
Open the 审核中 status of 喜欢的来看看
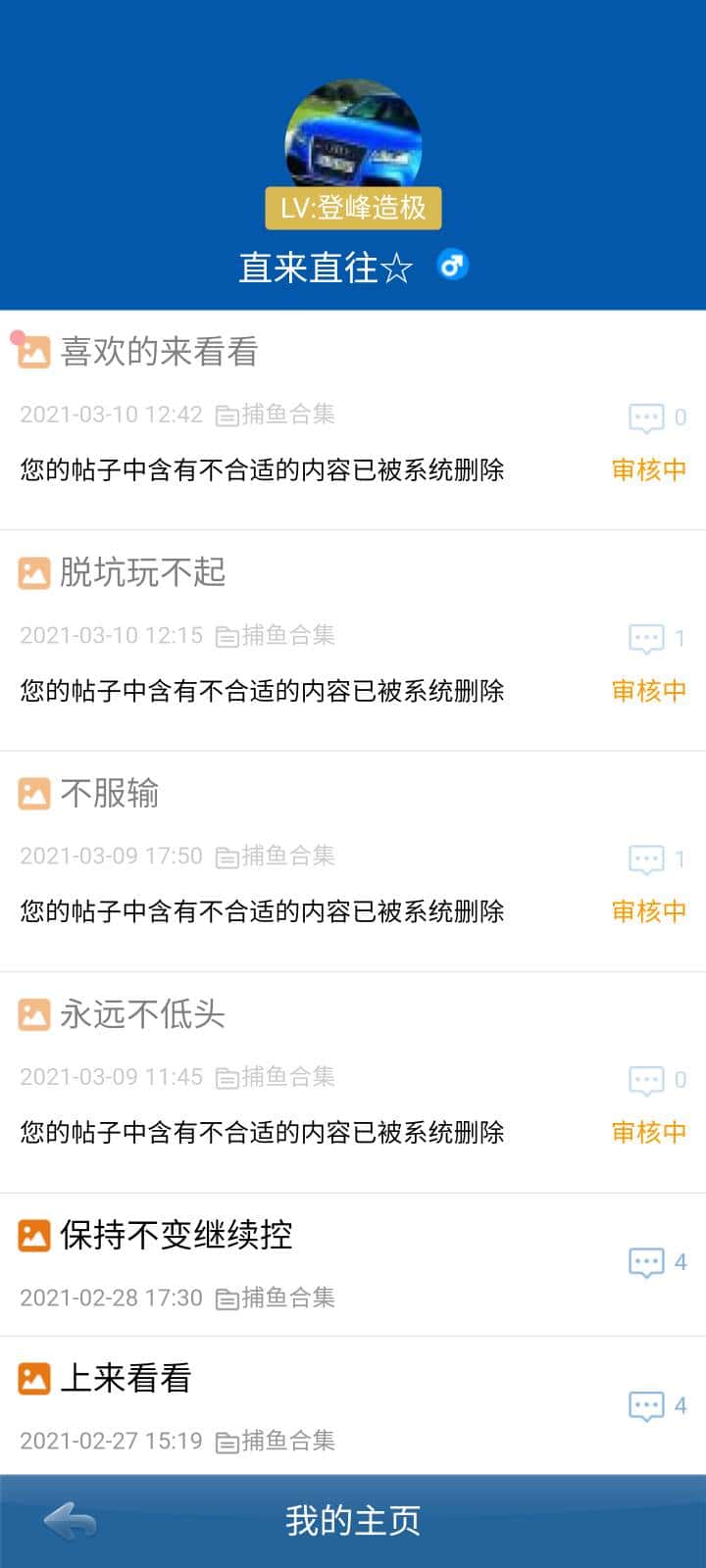click(649, 470)
